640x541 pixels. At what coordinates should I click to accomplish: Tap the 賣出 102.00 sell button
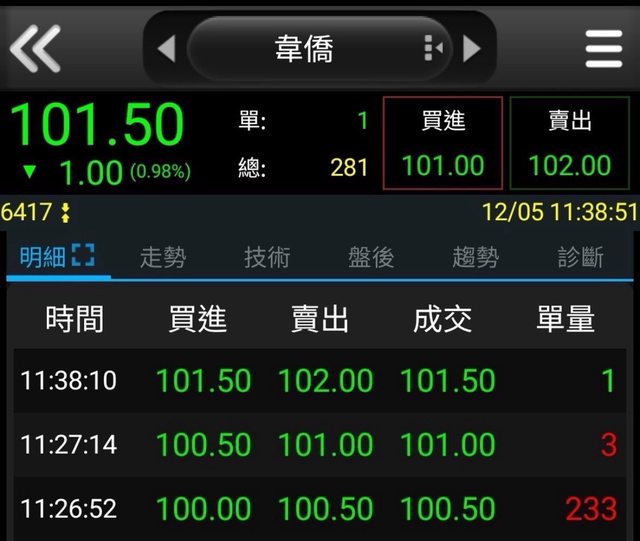point(569,143)
